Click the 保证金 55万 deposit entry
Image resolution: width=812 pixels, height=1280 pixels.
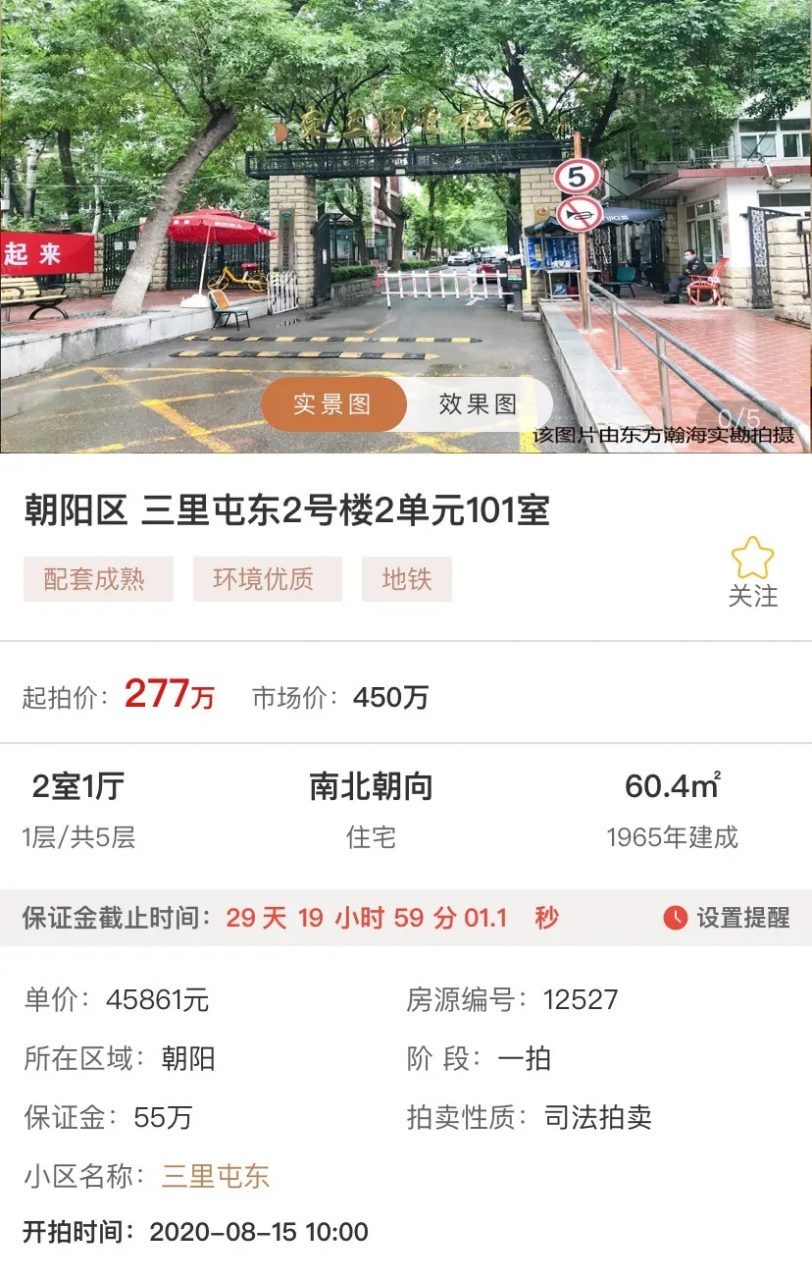click(x=110, y=1120)
